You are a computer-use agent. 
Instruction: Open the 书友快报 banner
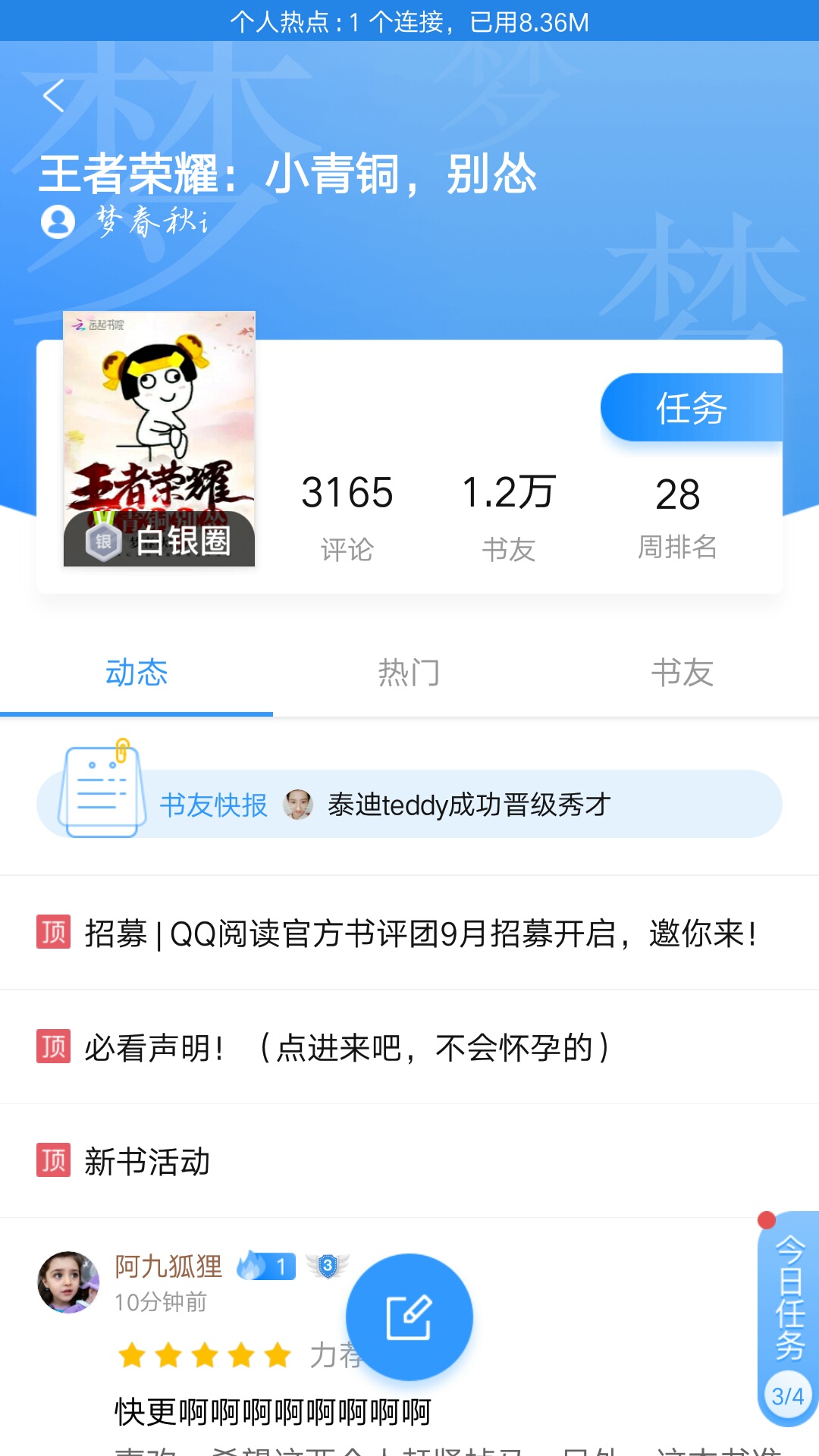point(409,805)
